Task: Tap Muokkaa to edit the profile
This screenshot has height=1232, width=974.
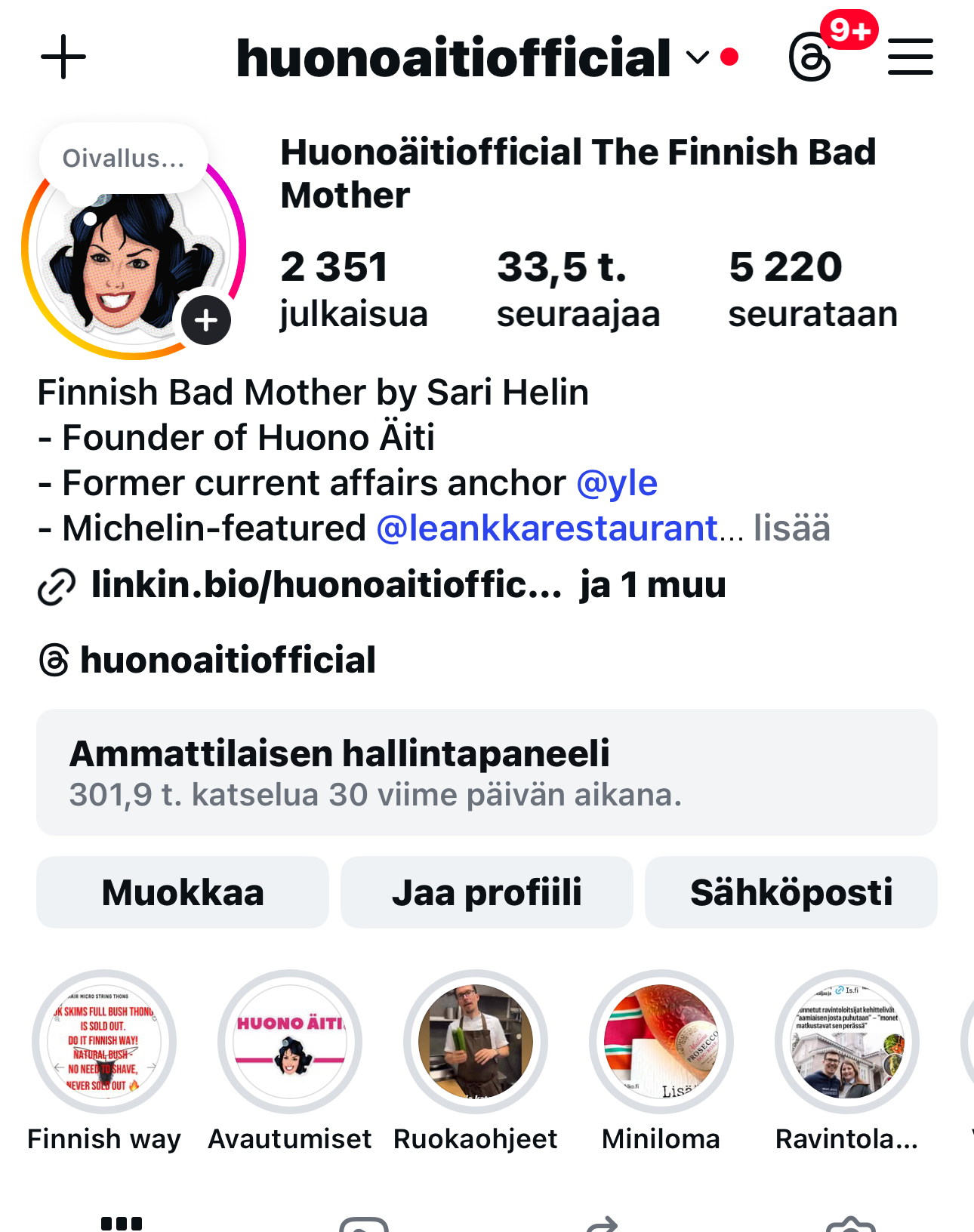Action: pos(183,892)
